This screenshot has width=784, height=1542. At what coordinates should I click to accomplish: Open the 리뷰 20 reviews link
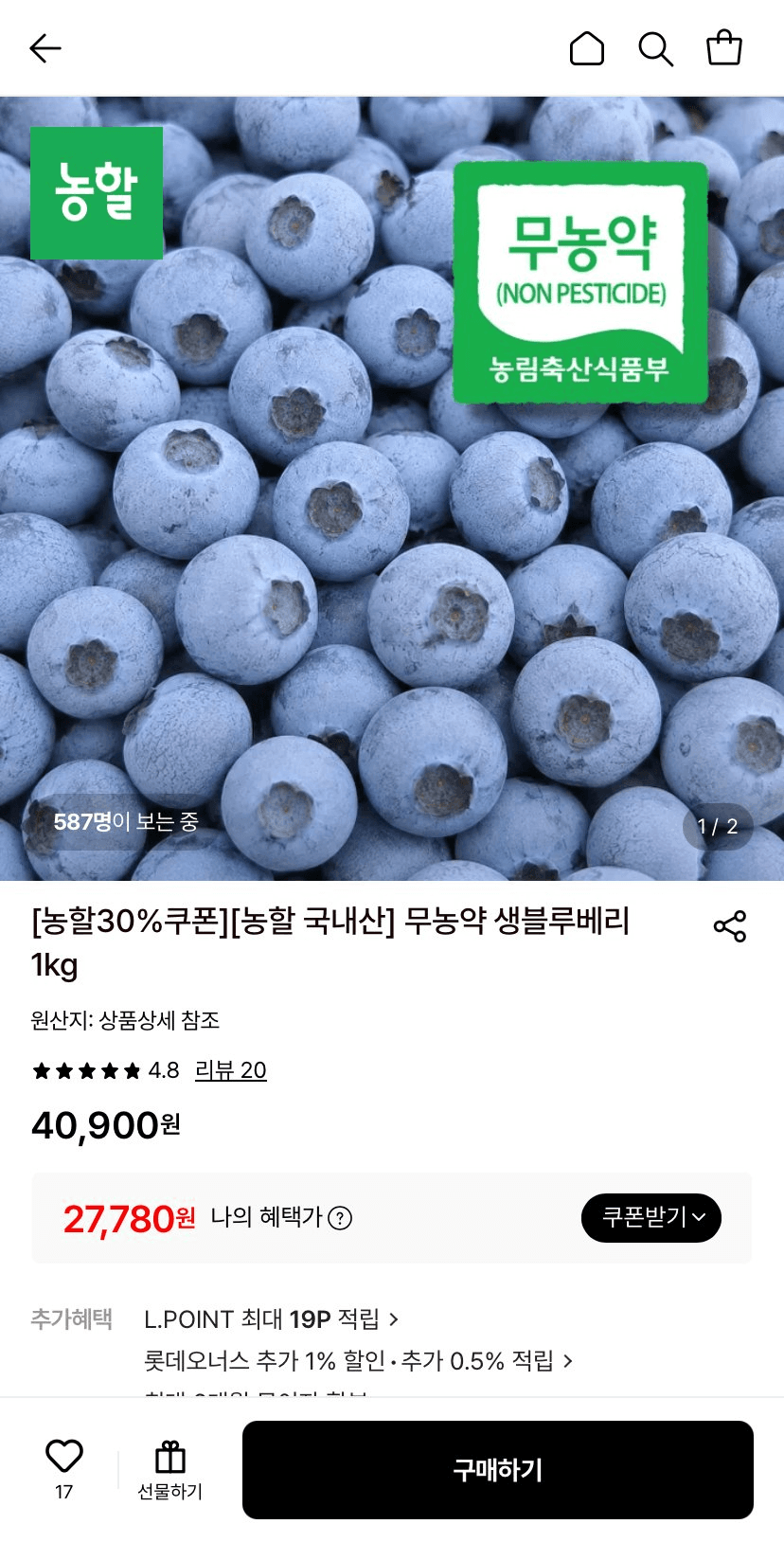click(x=230, y=1070)
